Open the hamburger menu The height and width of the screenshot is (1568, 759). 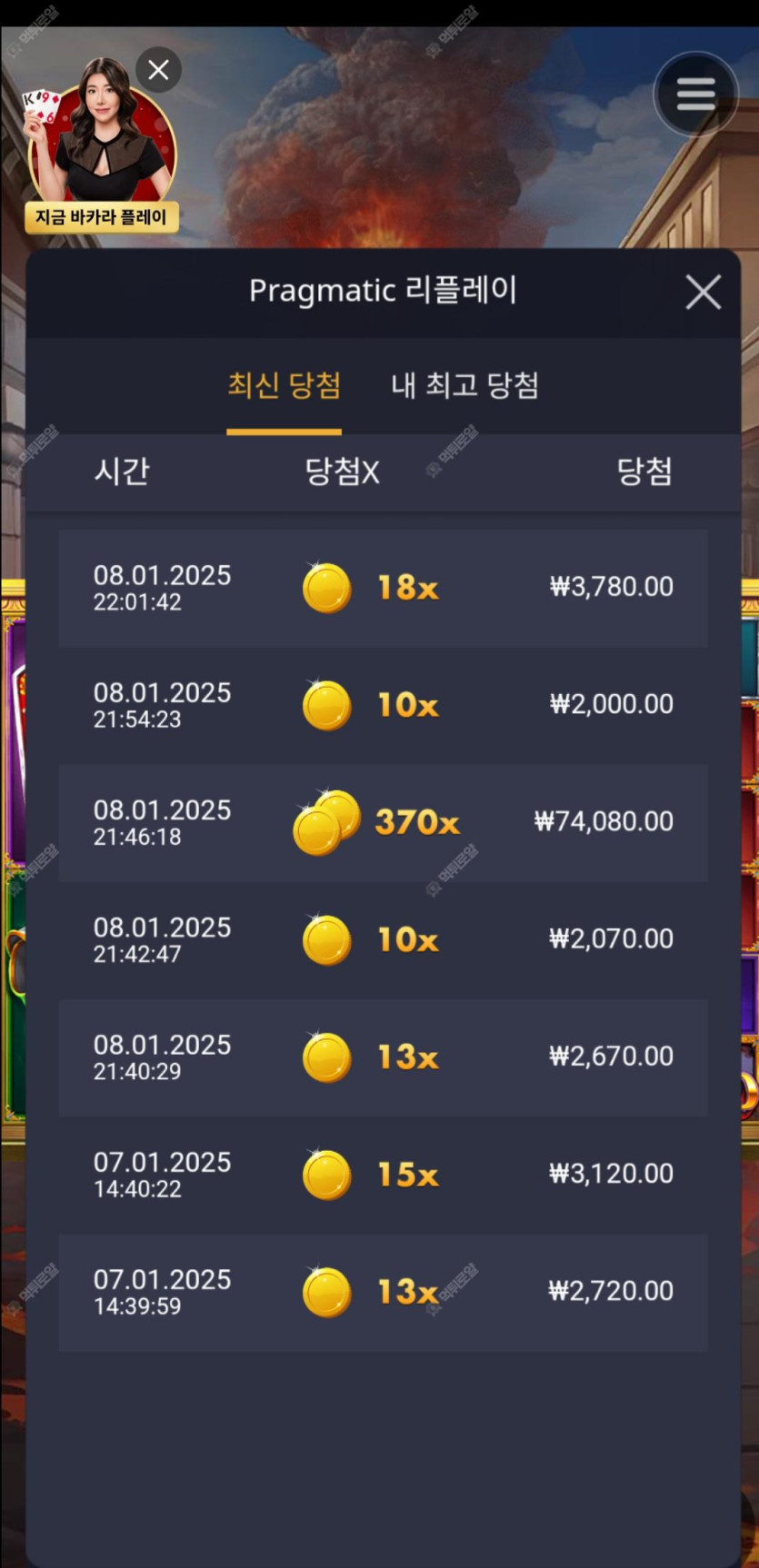coord(695,94)
